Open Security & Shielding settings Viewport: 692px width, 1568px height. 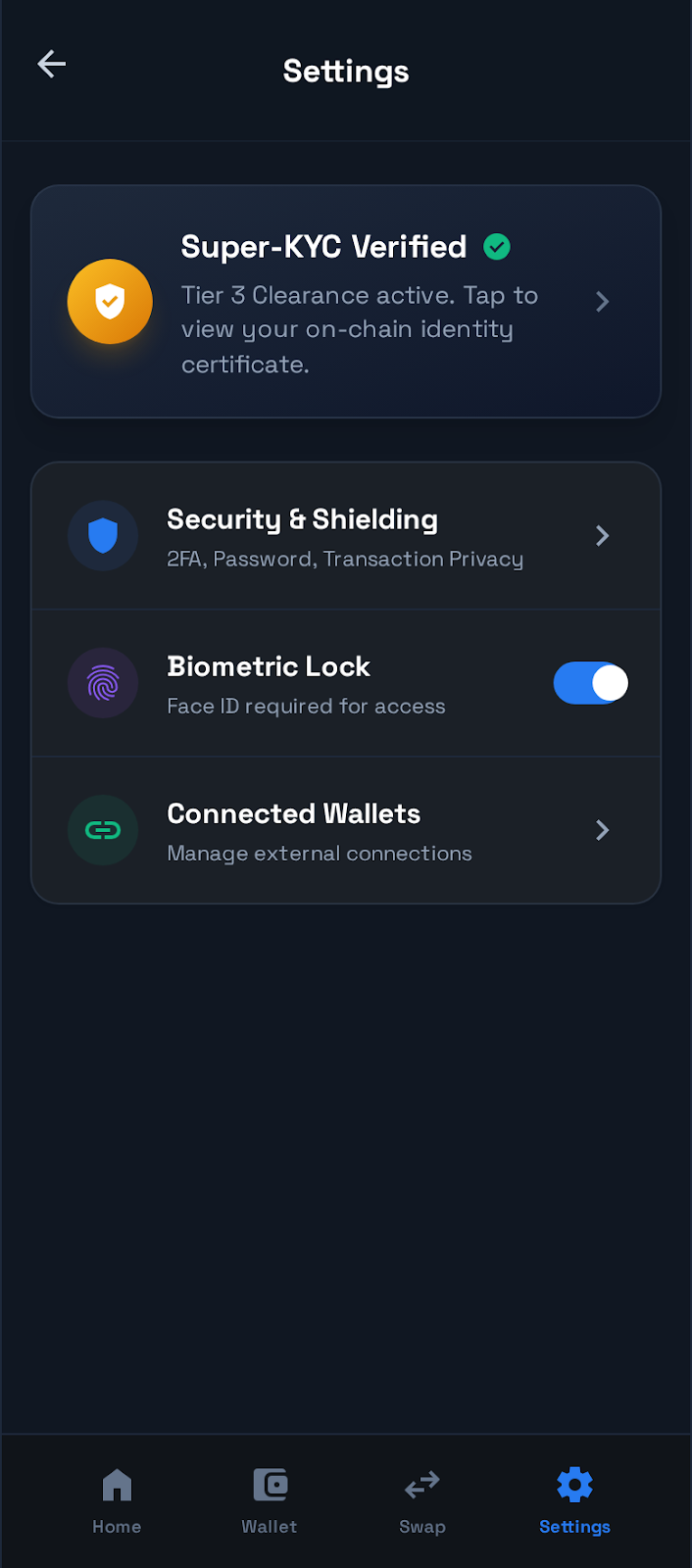(x=345, y=536)
